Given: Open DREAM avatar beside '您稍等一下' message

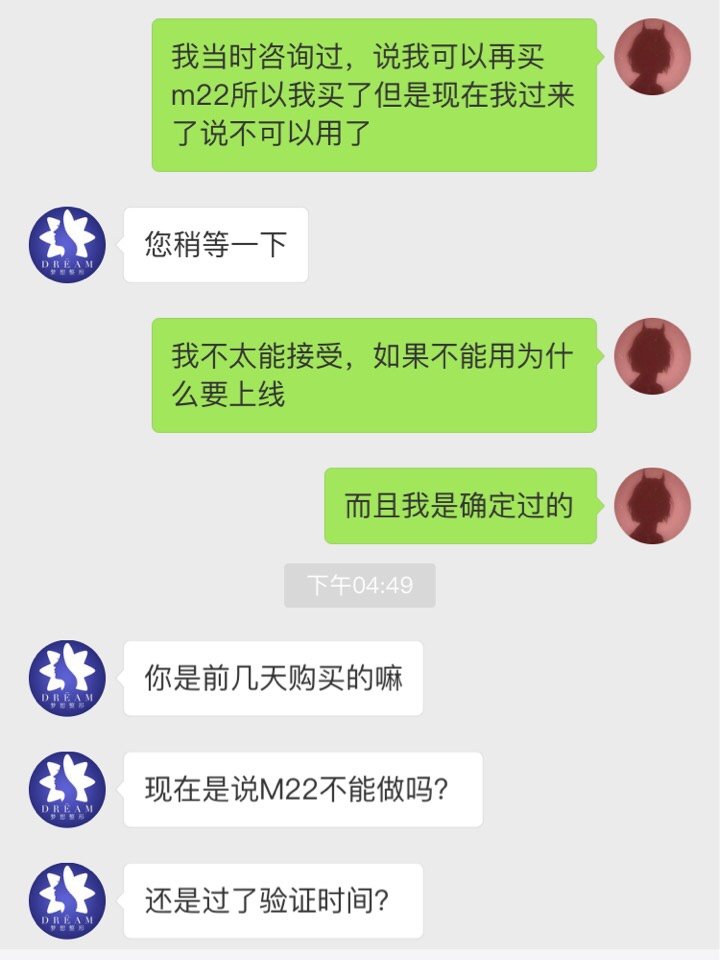Looking at the screenshot, I should (x=67, y=245).
